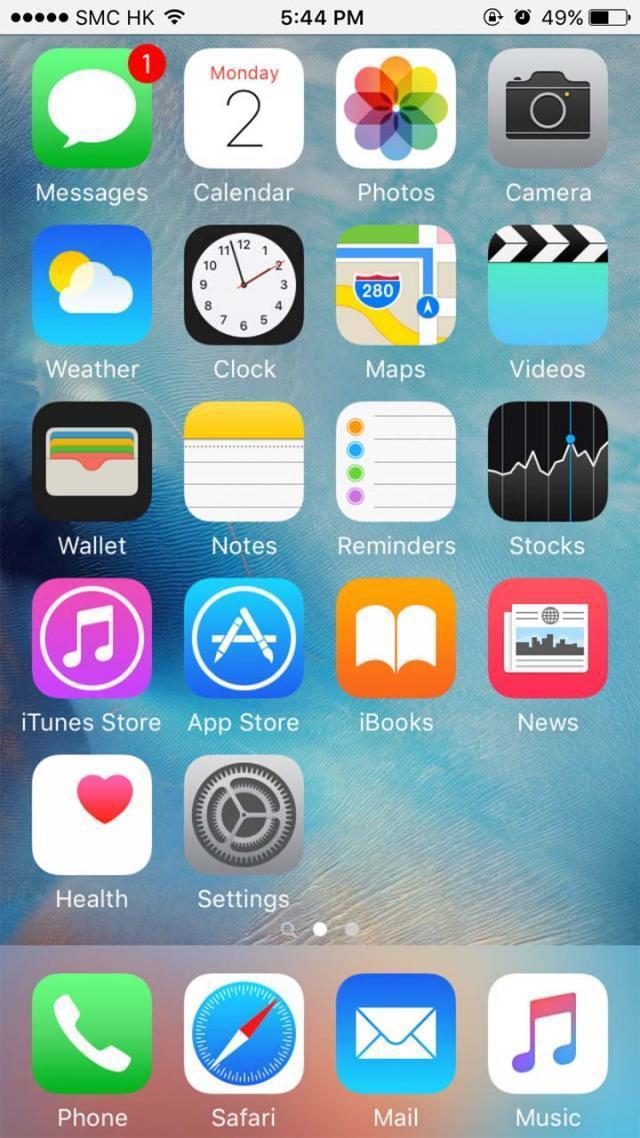
Task: Launch the Calendar app
Action: point(244,108)
